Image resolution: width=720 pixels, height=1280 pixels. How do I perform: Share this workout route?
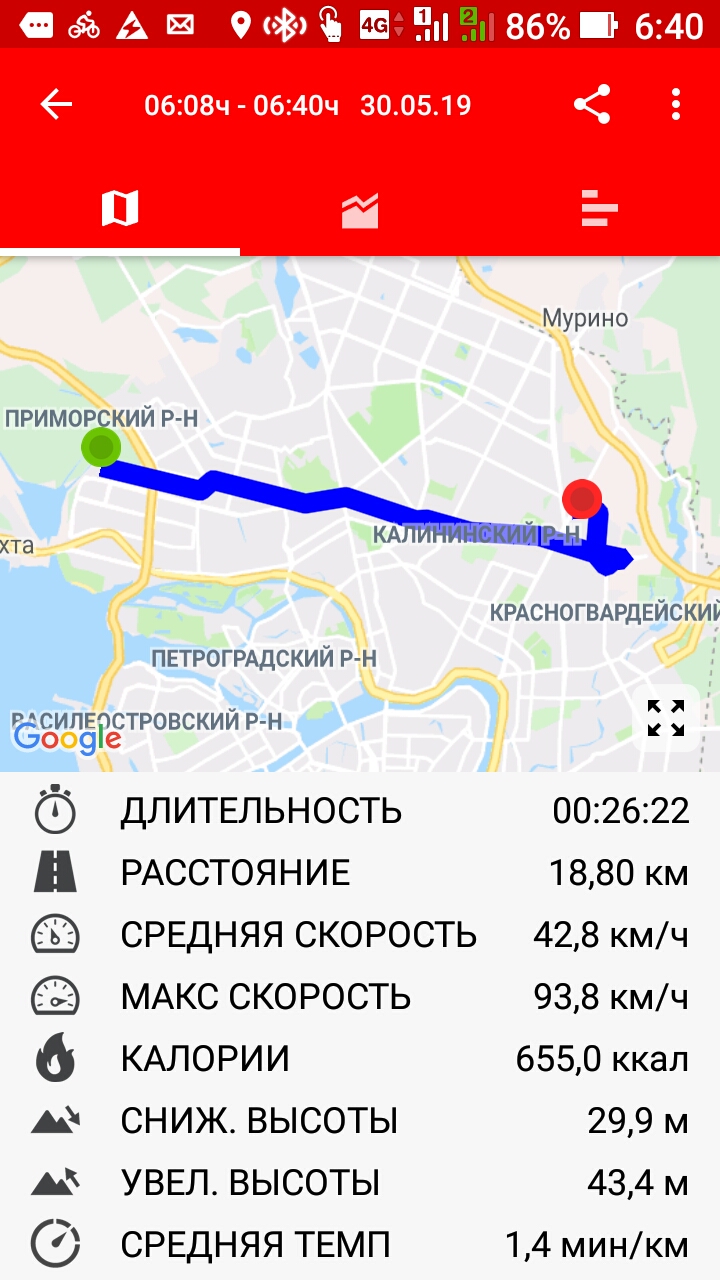click(592, 105)
